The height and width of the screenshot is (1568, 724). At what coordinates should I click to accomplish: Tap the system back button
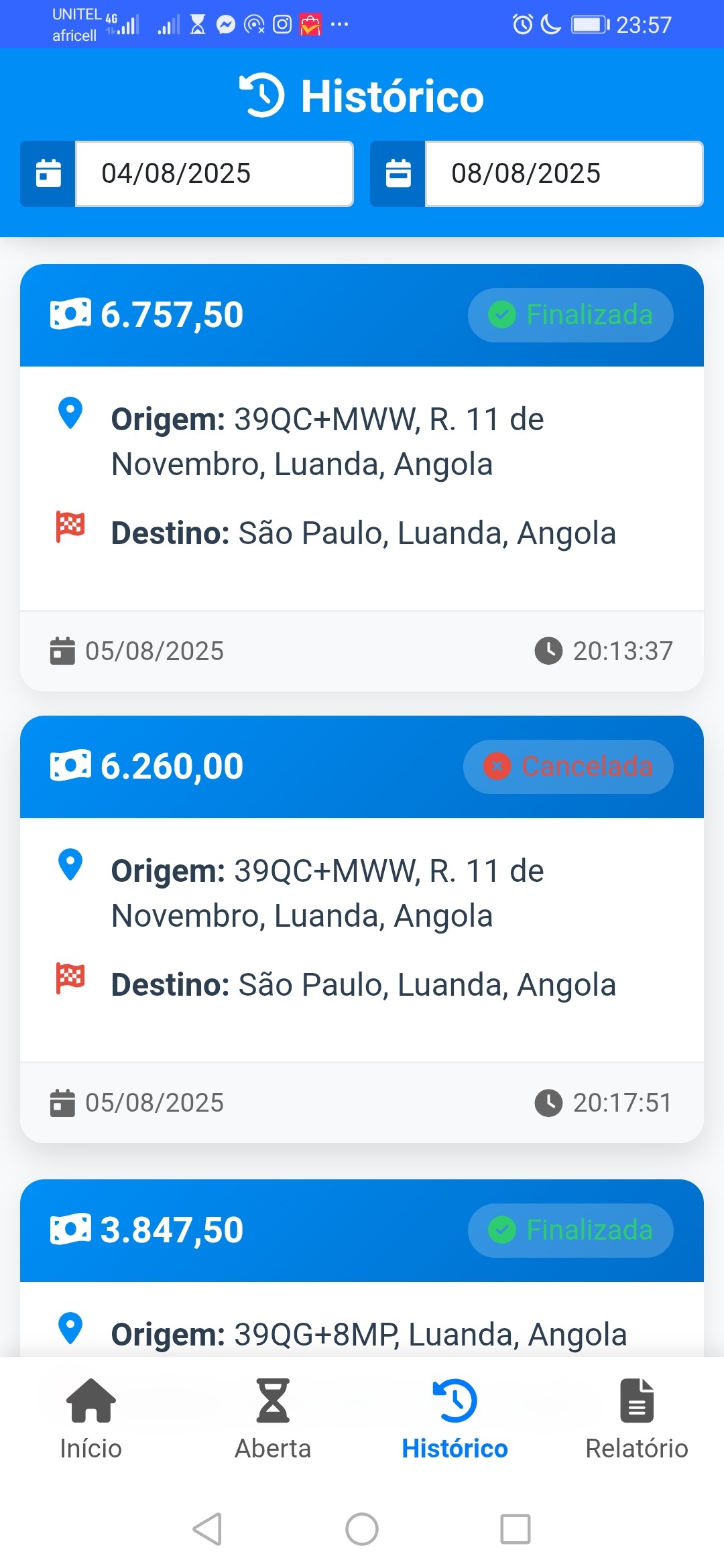click(x=208, y=1529)
